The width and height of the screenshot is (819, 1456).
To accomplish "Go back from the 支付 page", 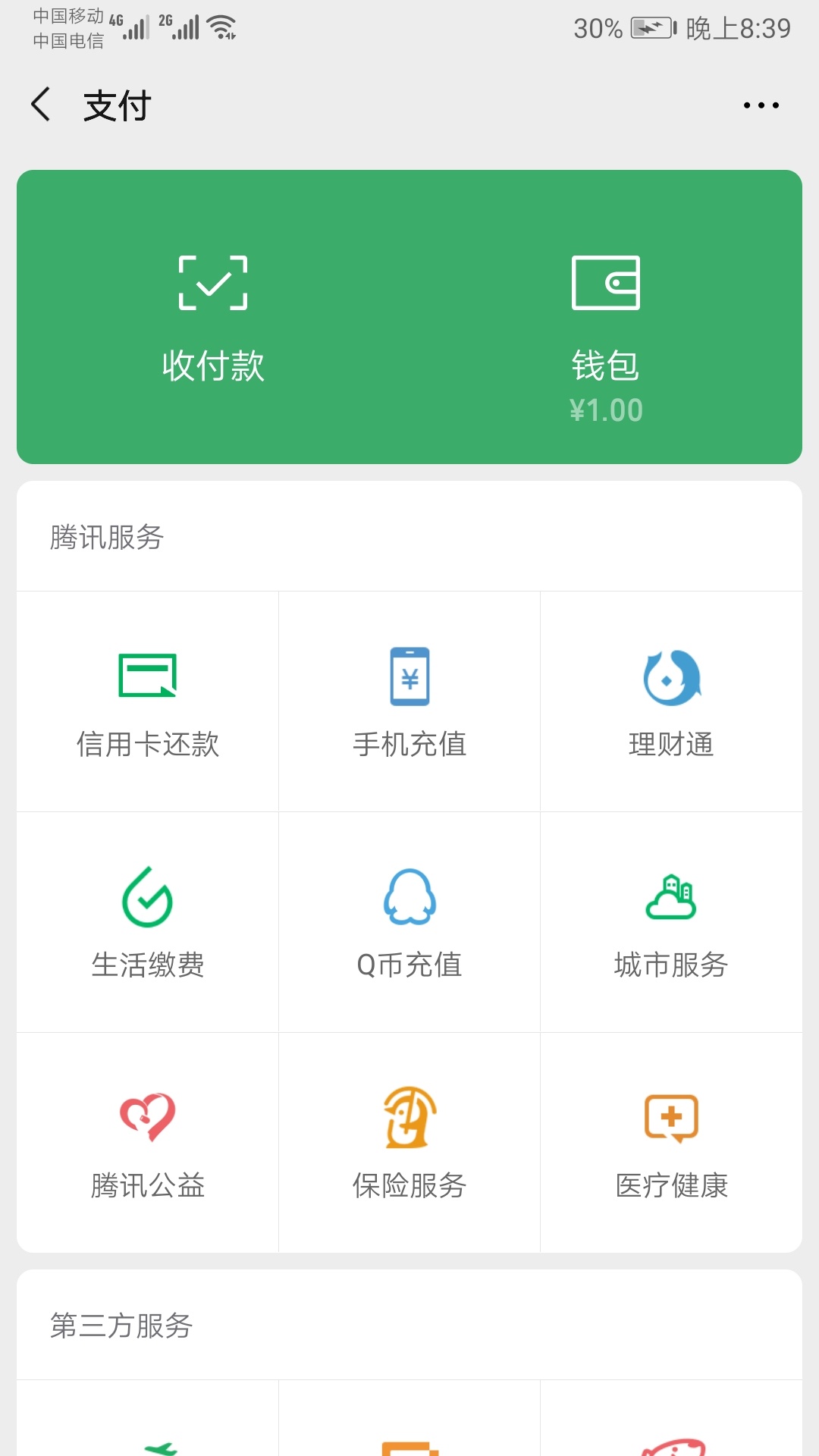I will [41, 105].
